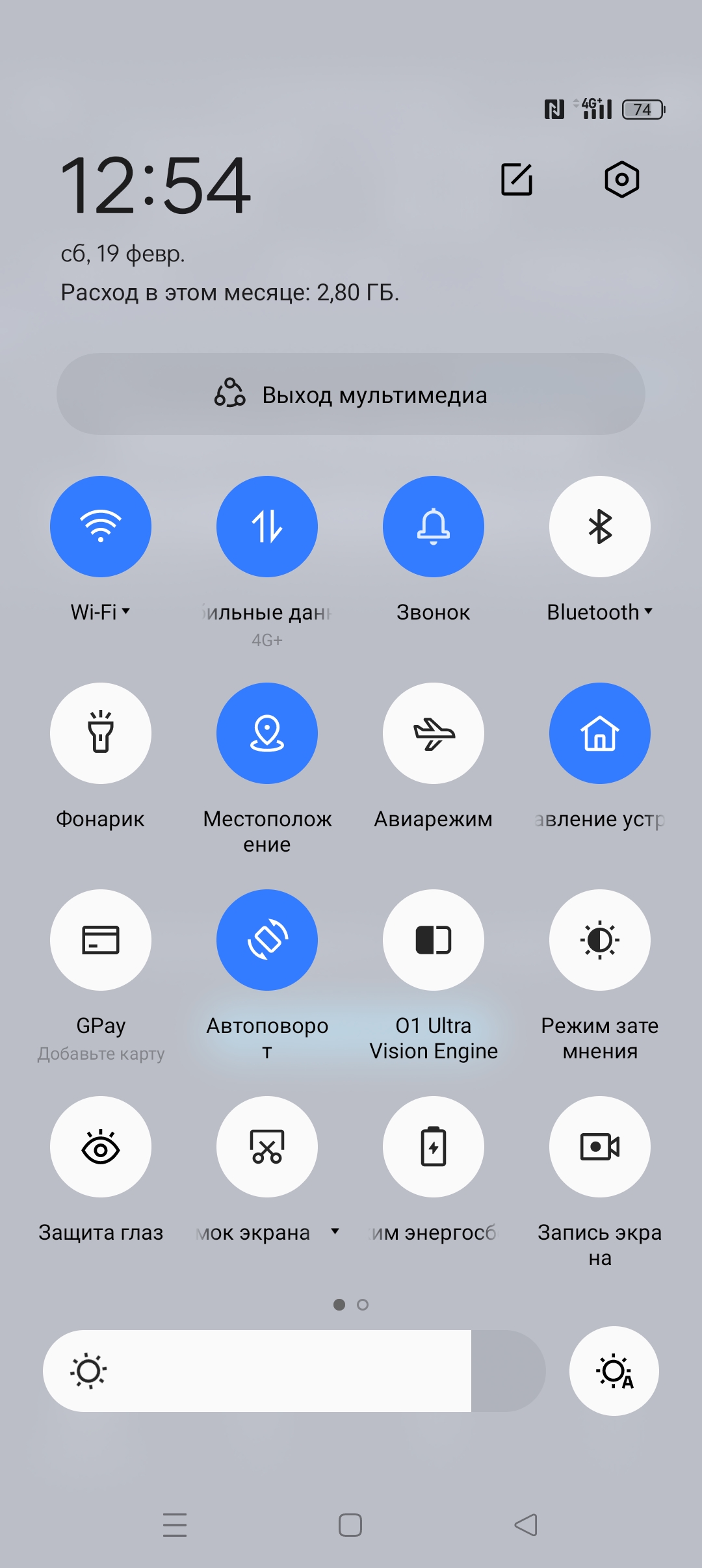This screenshot has height=1568, width=702.
Task: Open system settings via the gear icon
Action: coord(621,179)
